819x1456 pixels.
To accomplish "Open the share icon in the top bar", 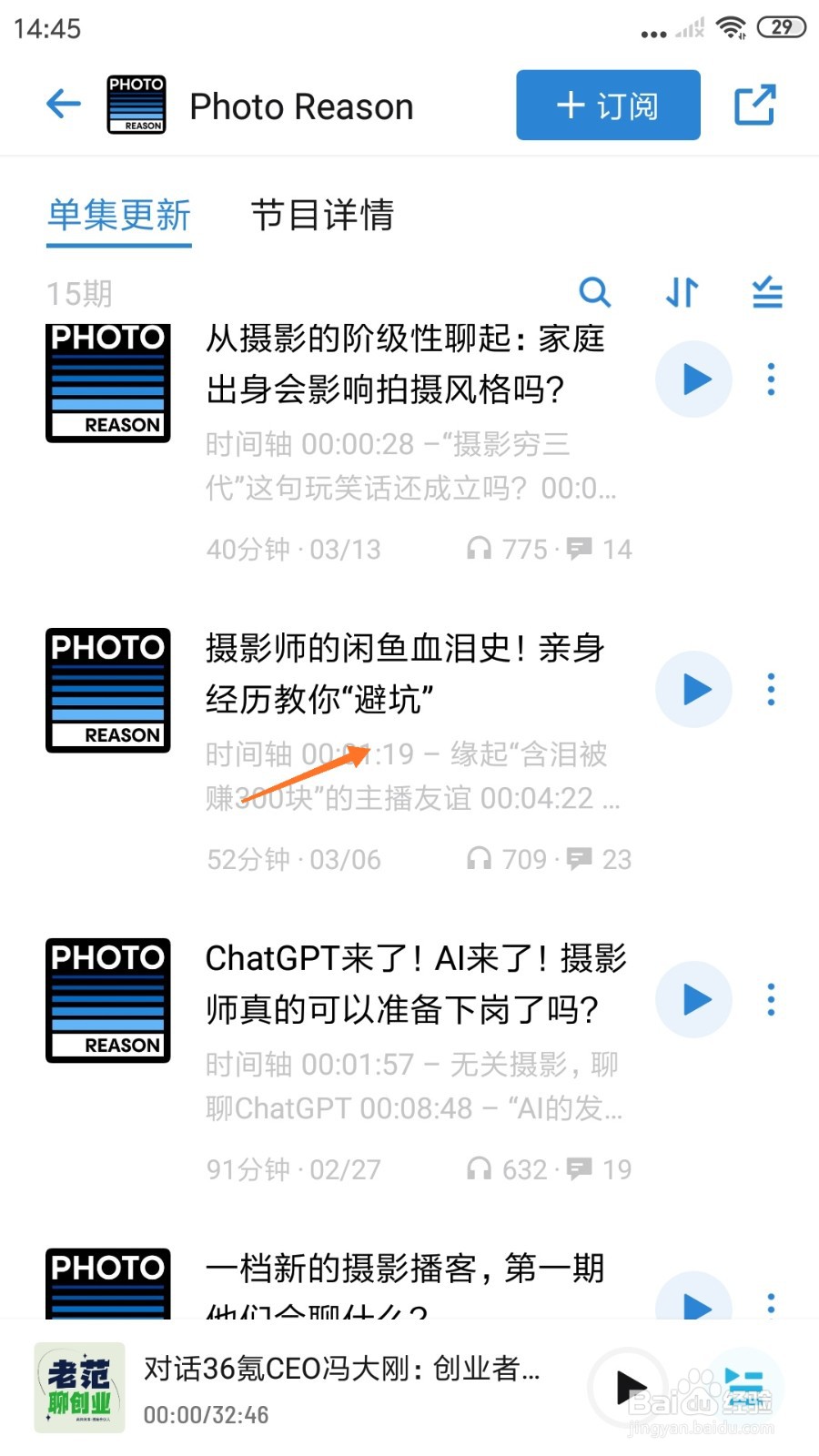I will 755,104.
